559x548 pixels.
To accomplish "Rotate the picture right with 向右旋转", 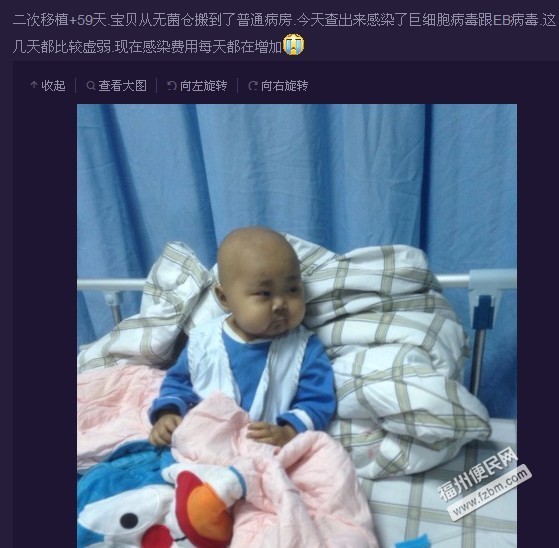I will [x=278, y=86].
